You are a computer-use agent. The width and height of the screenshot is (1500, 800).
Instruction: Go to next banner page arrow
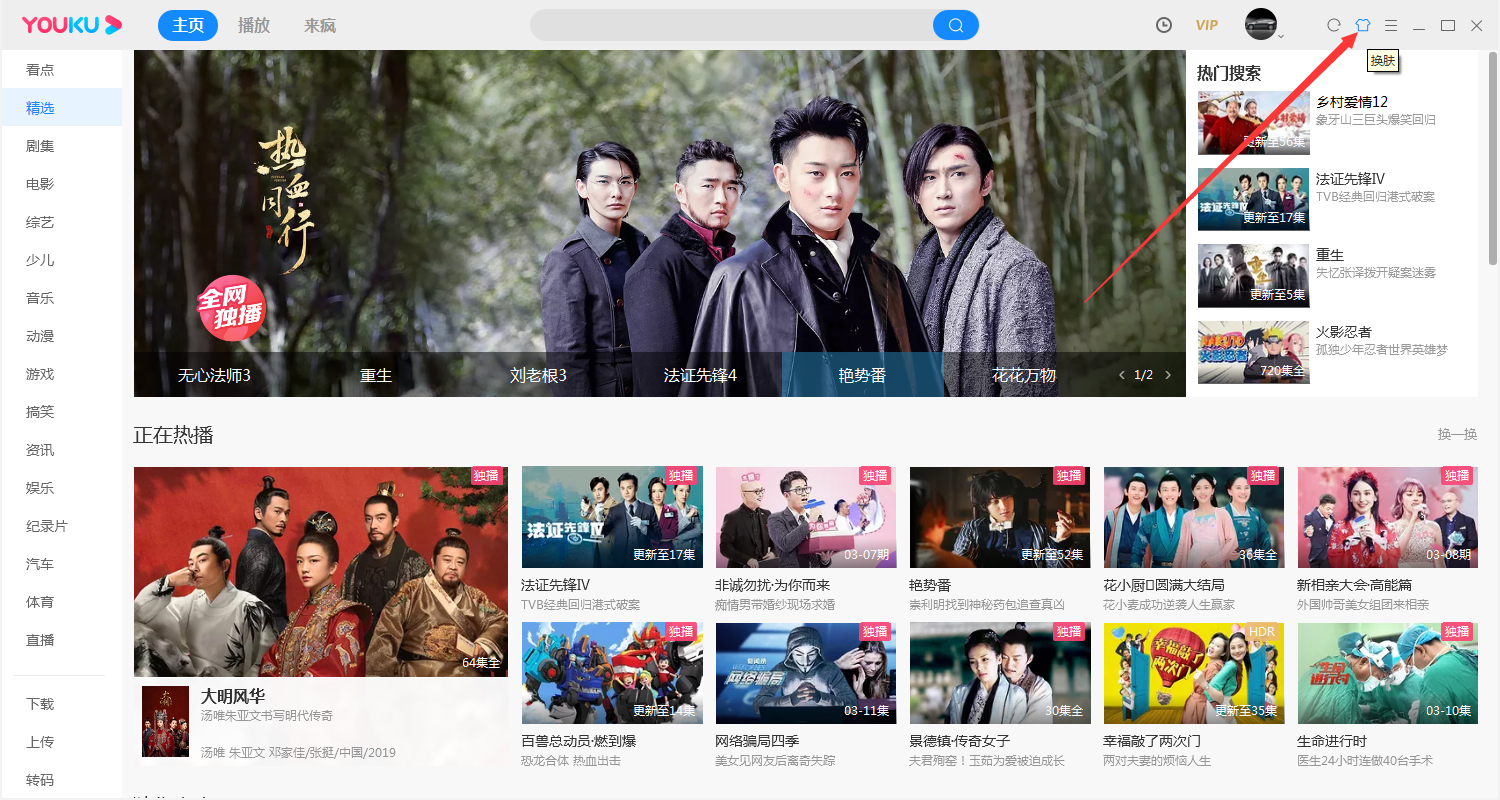[x=1168, y=375]
